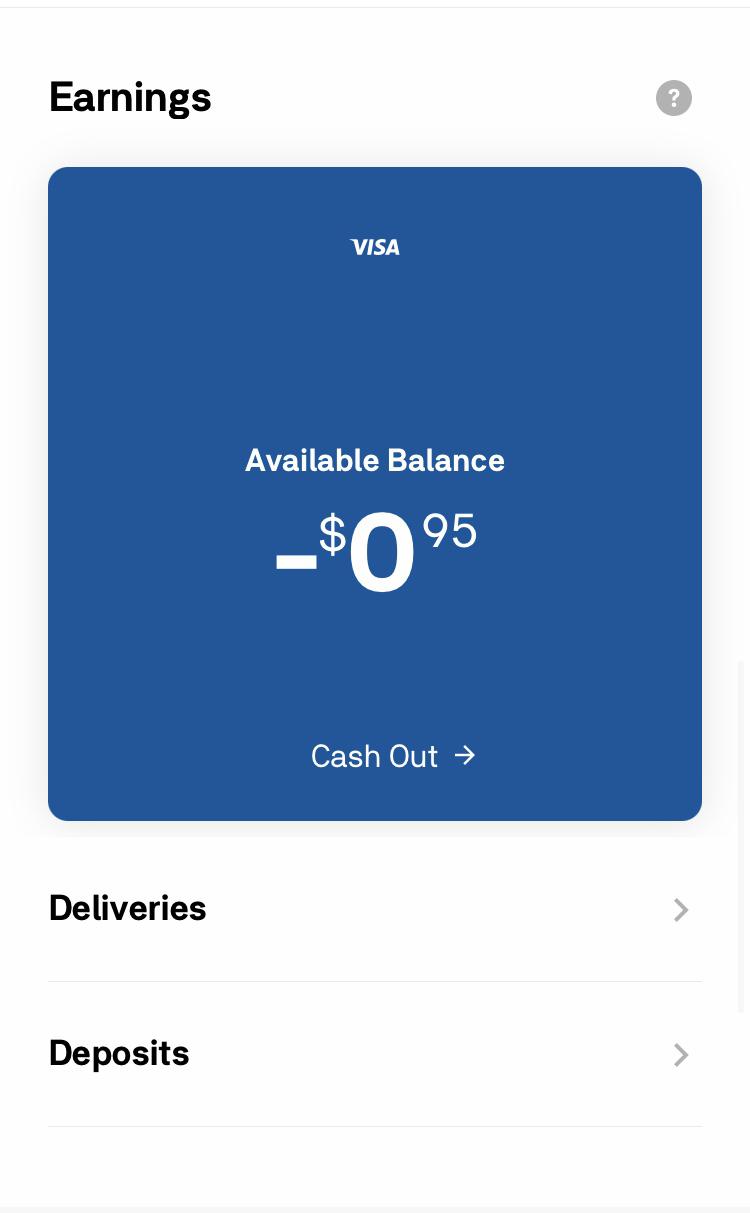Select the right-facing chevron beside Deposits
This screenshot has width=750, height=1213.
coord(681,1055)
